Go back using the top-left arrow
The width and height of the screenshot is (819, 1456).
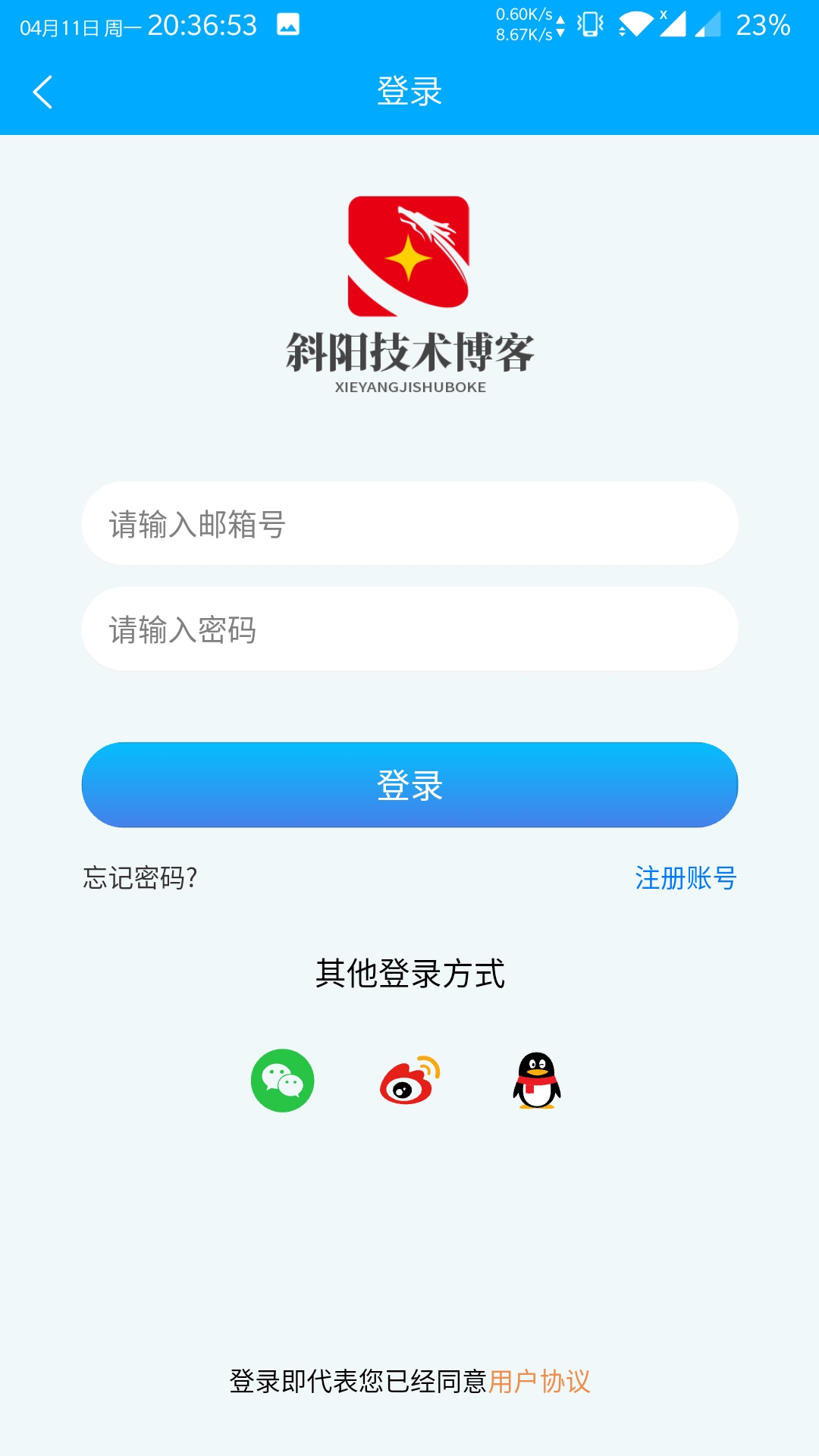[43, 92]
